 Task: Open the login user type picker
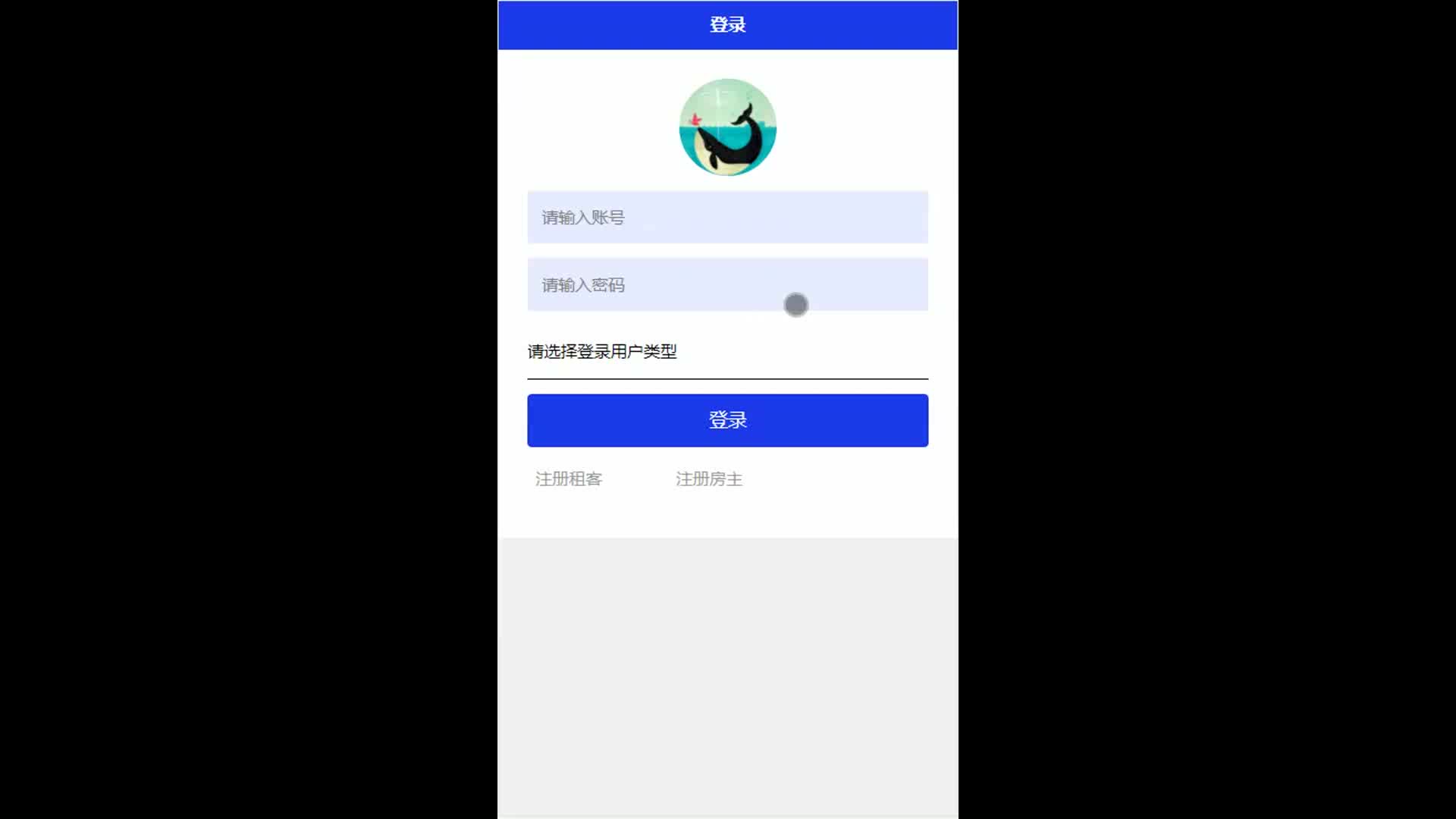[x=727, y=352]
